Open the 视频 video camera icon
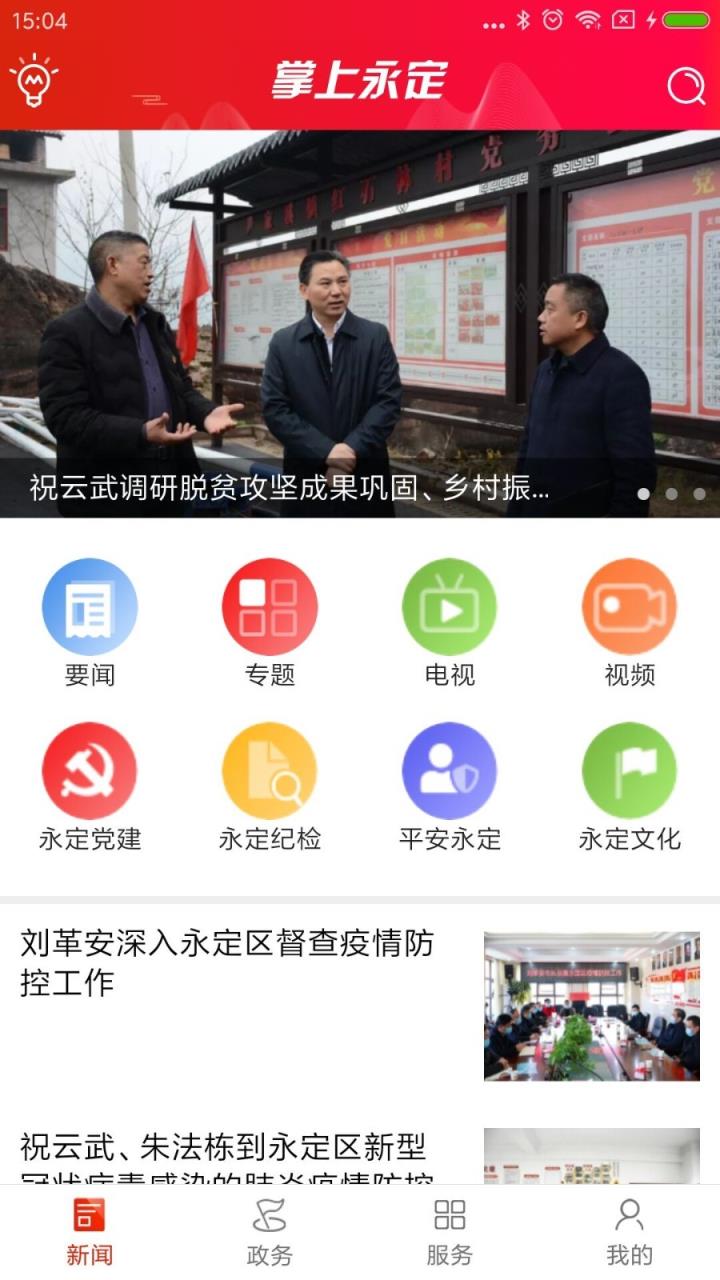 pos(628,605)
